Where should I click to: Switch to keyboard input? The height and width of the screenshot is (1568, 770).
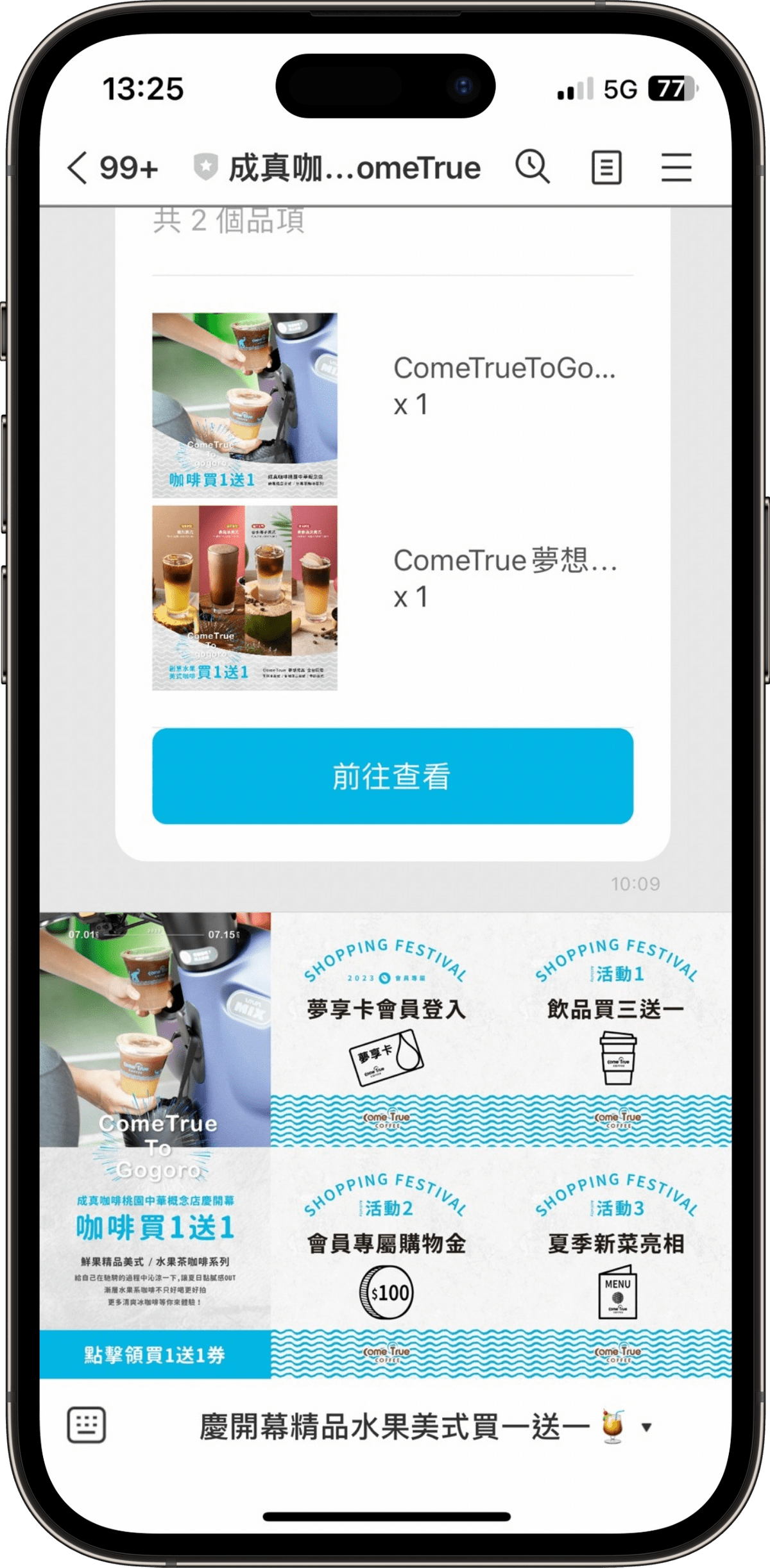coord(87,1425)
